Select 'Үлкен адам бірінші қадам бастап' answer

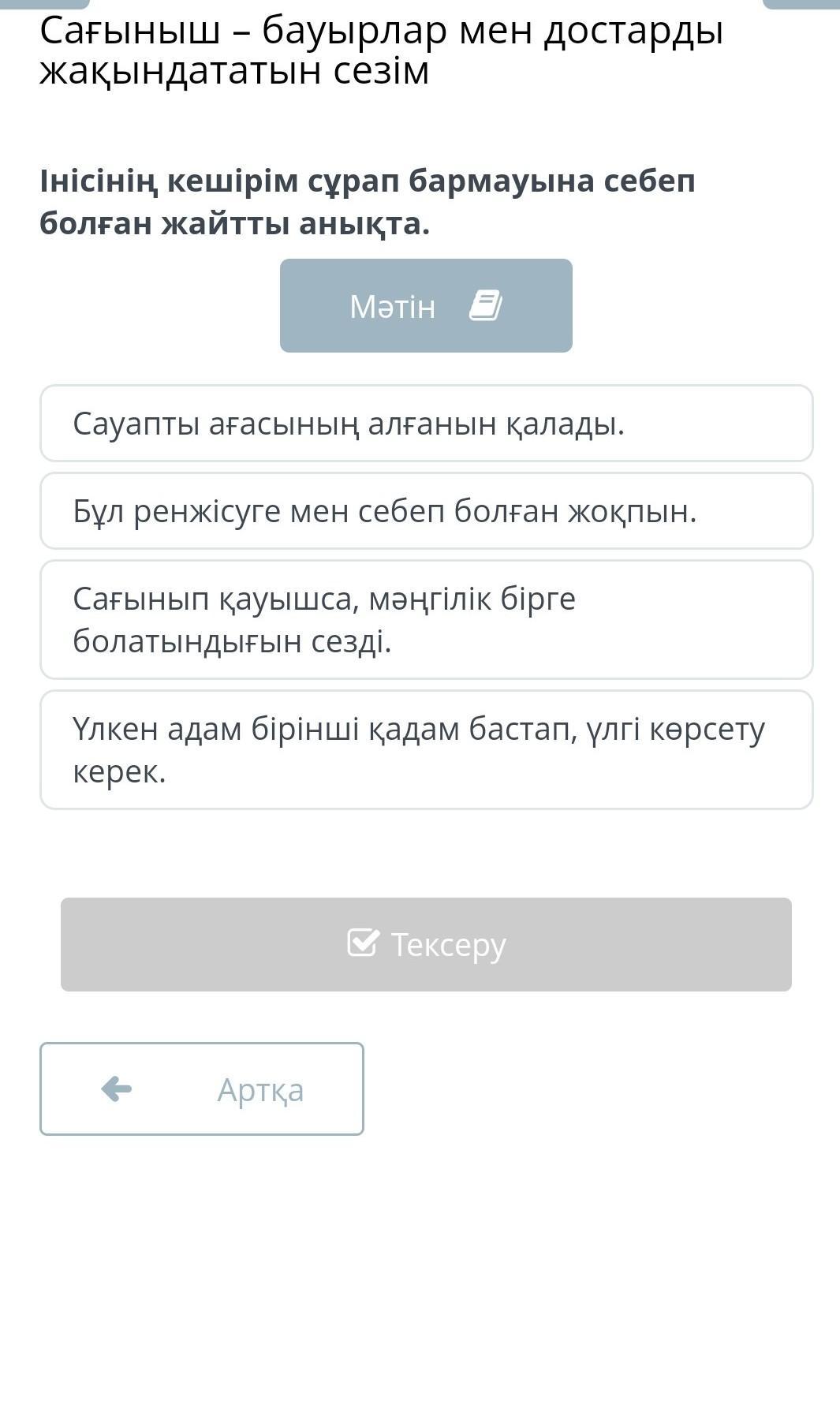(426, 750)
